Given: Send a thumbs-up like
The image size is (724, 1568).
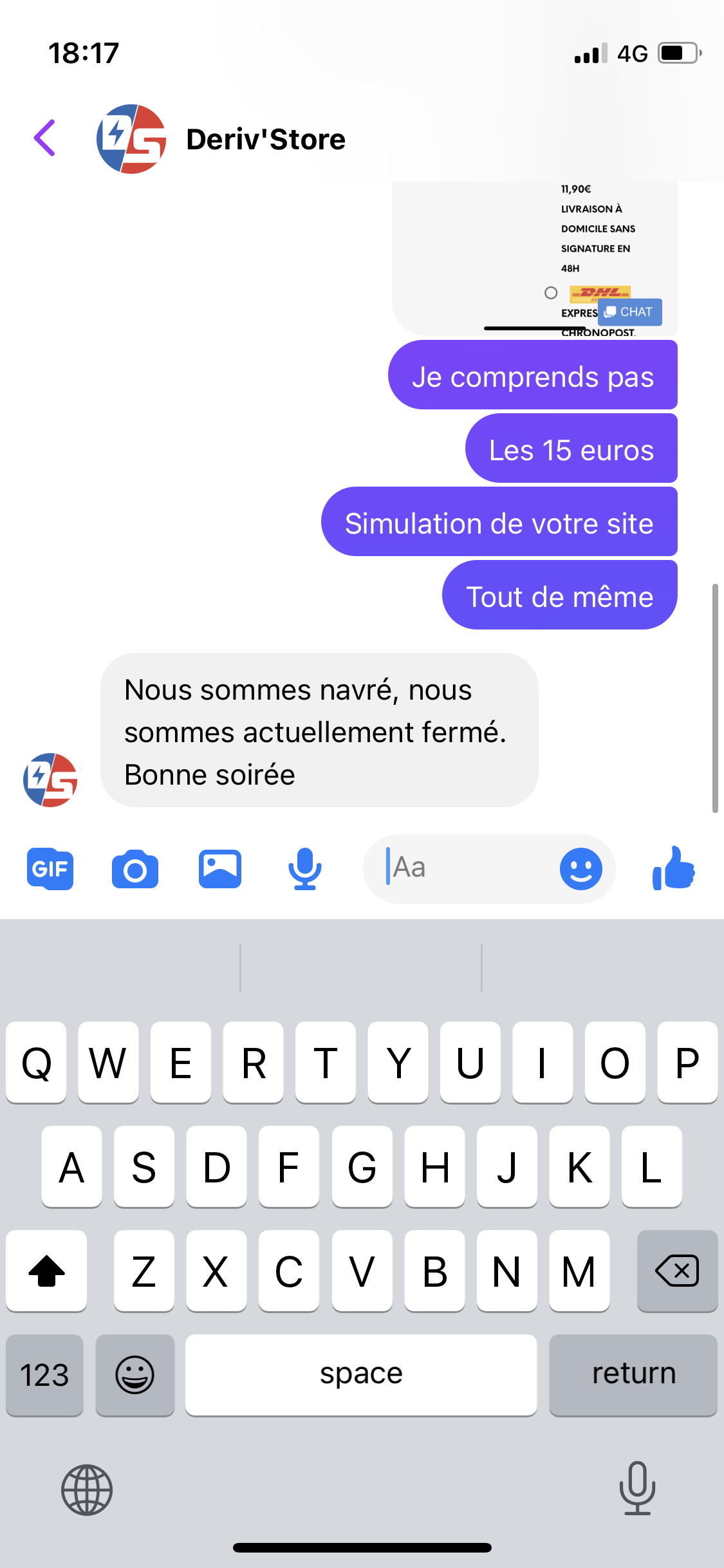Looking at the screenshot, I should pos(673,869).
